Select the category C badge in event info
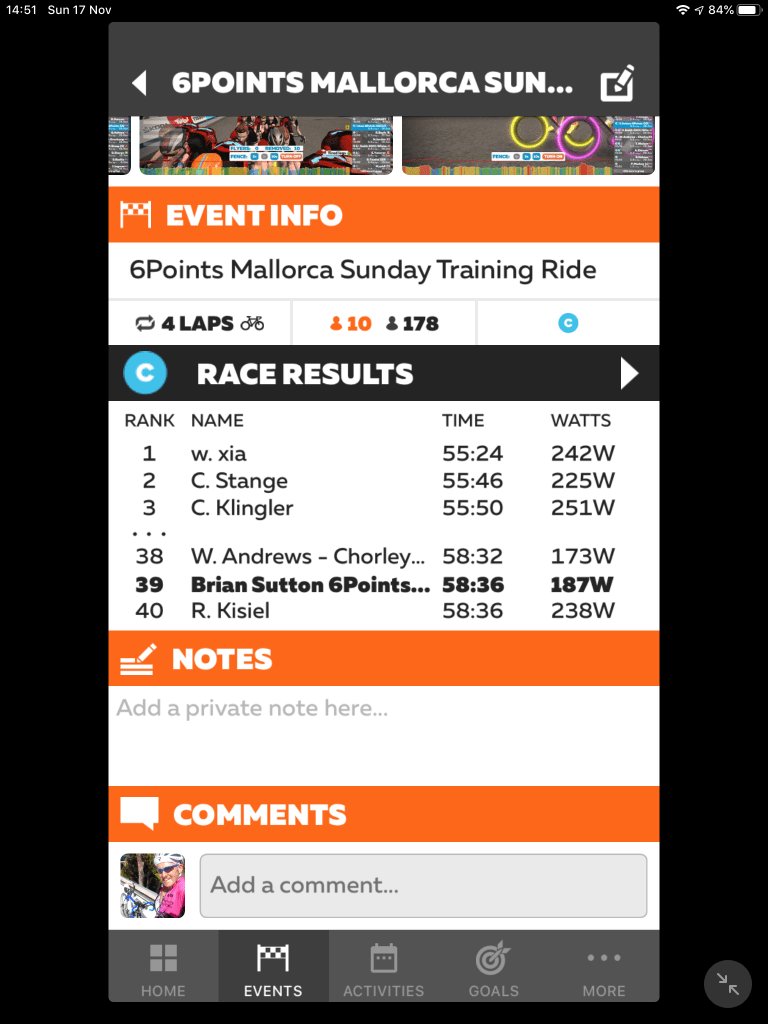This screenshot has width=768, height=1024. tap(568, 323)
